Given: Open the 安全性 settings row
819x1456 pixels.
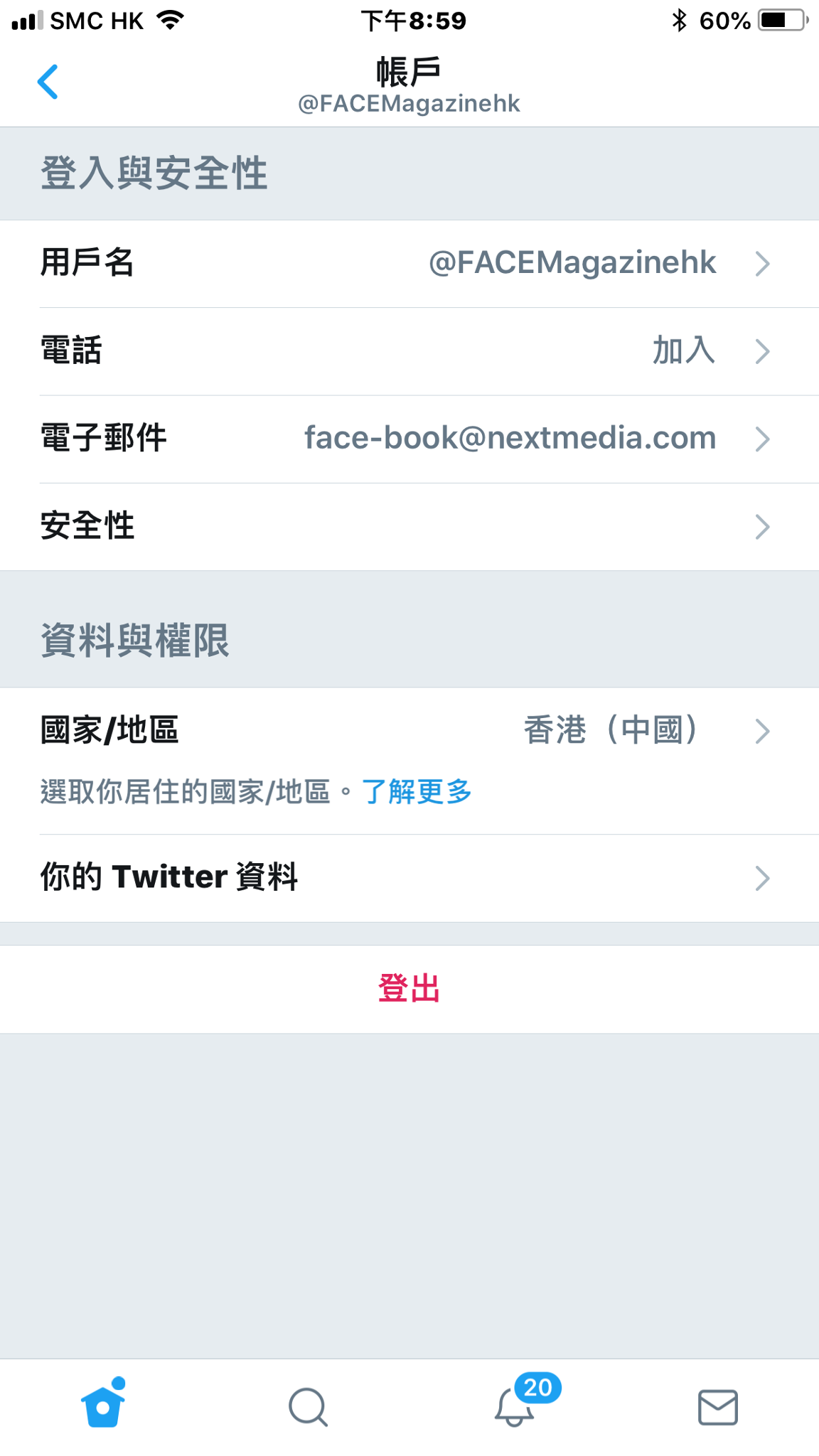Looking at the screenshot, I should click(x=409, y=527).
